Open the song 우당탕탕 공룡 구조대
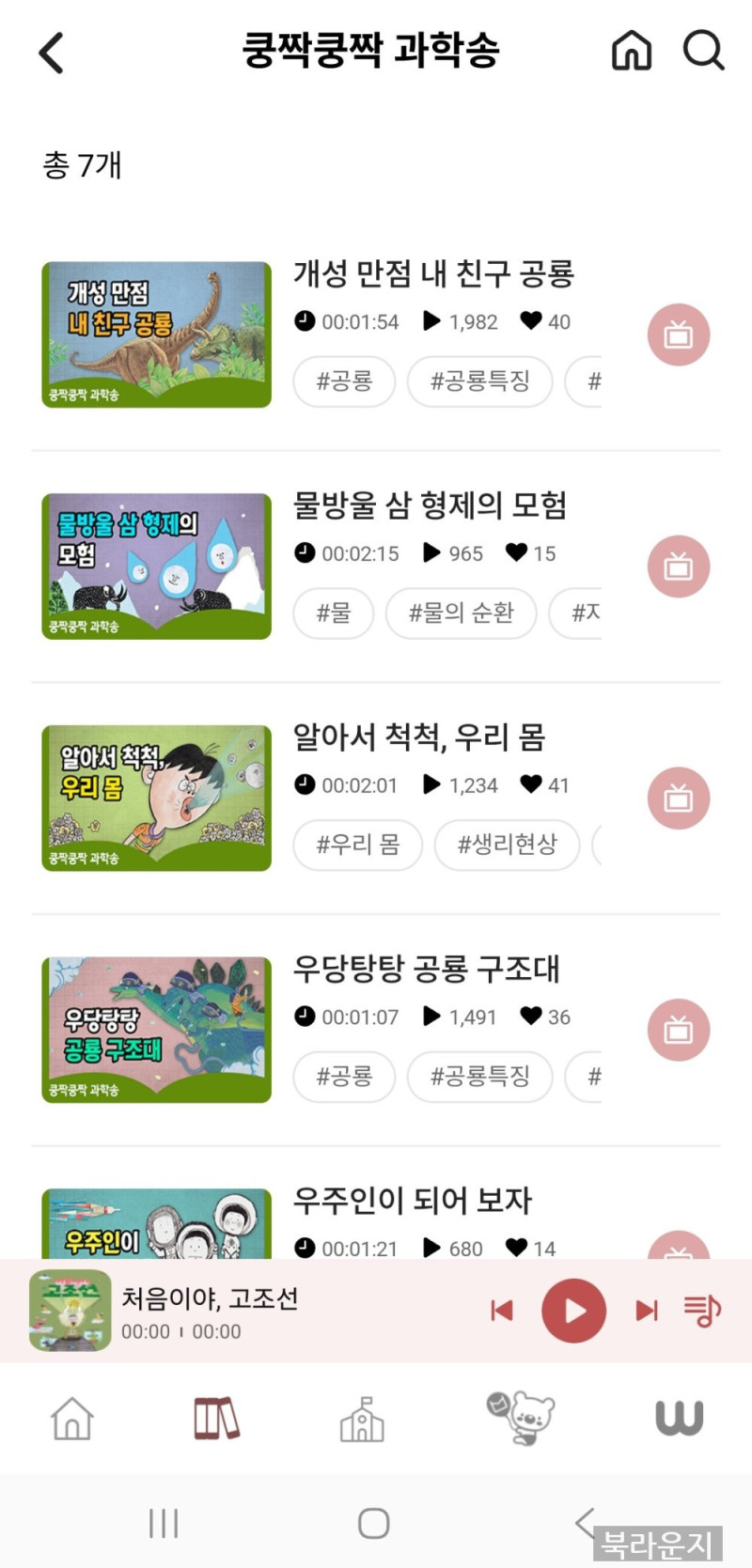This screenshot has height=1568, width=752. coord(426,969)
